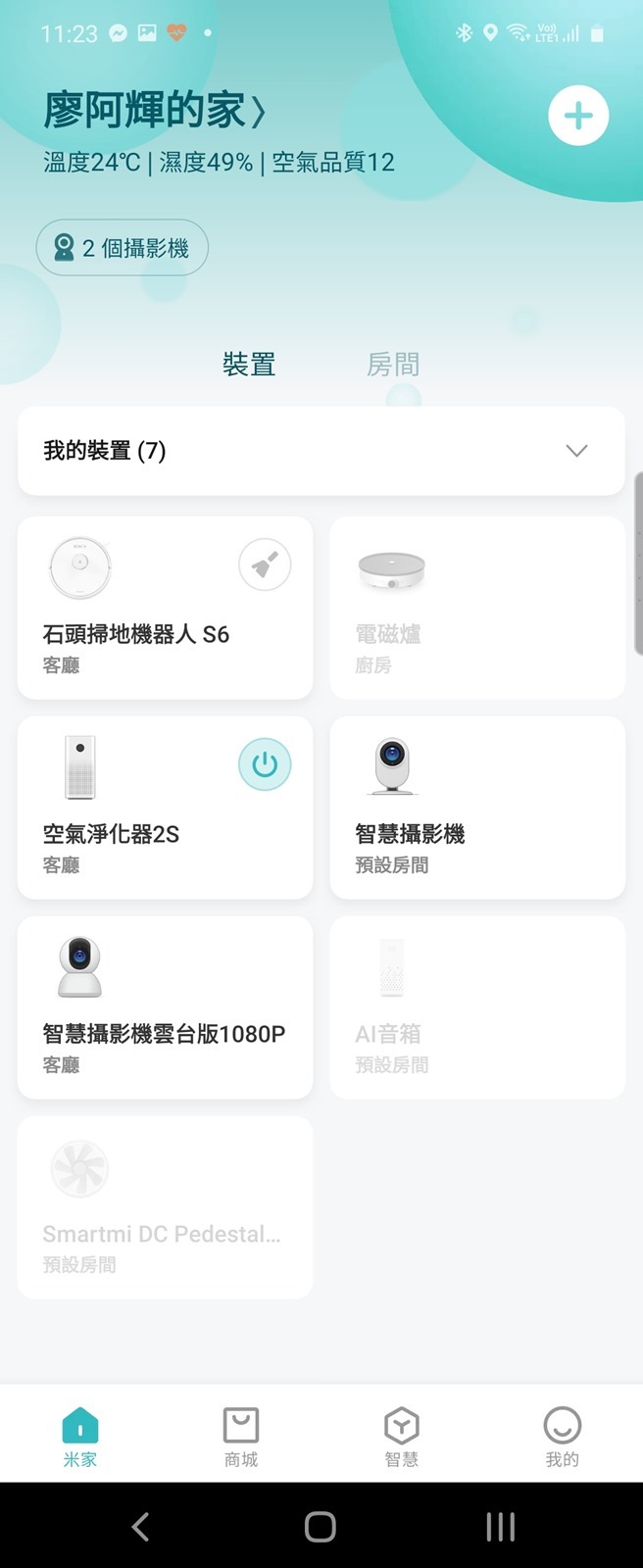The width and height of the screenshot is (643, 1568).
Task: Open the 電磁爐 device card
Action: tap(477, 609)
